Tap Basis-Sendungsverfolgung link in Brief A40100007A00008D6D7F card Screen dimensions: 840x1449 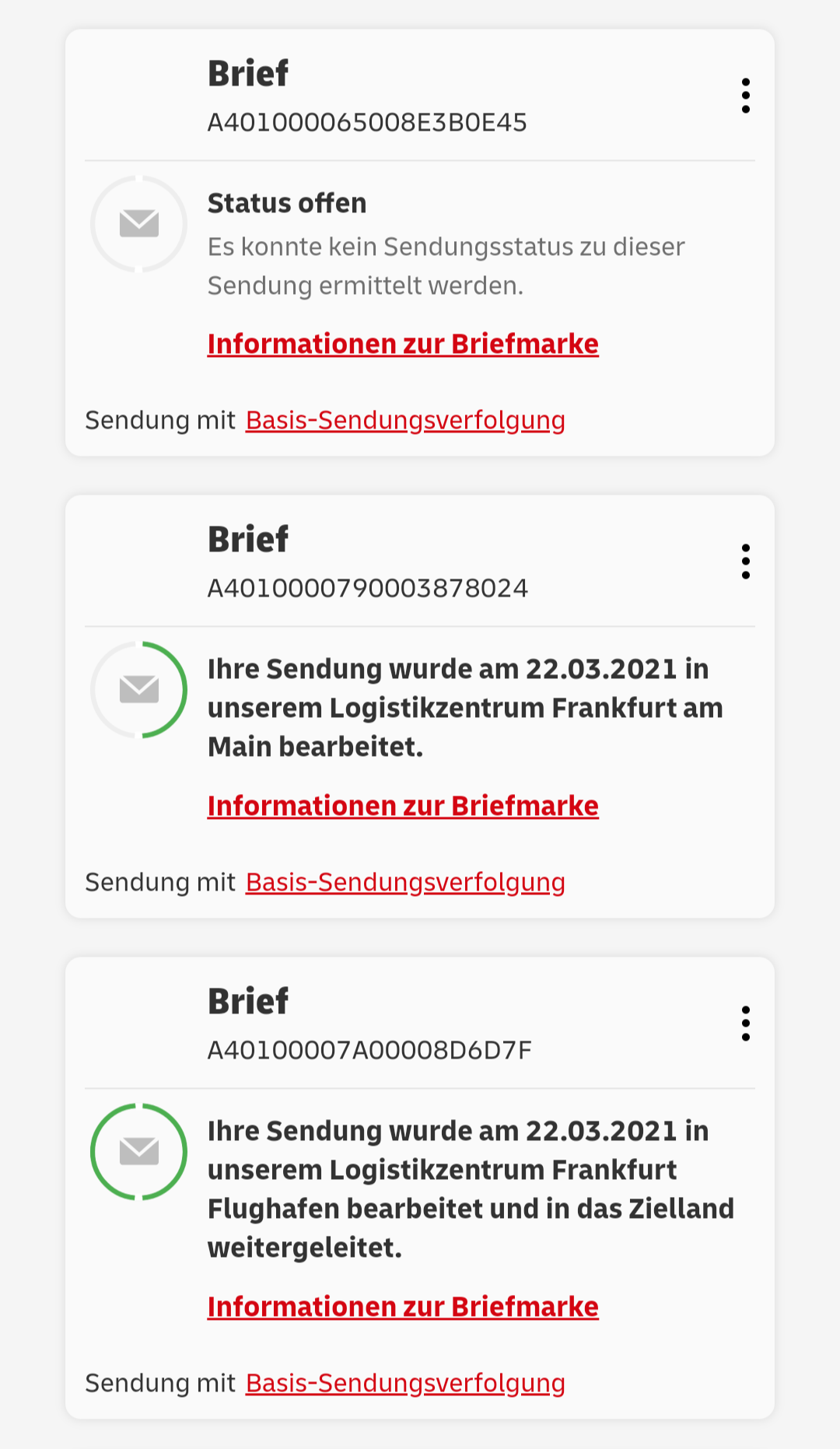pos(405,1383)
